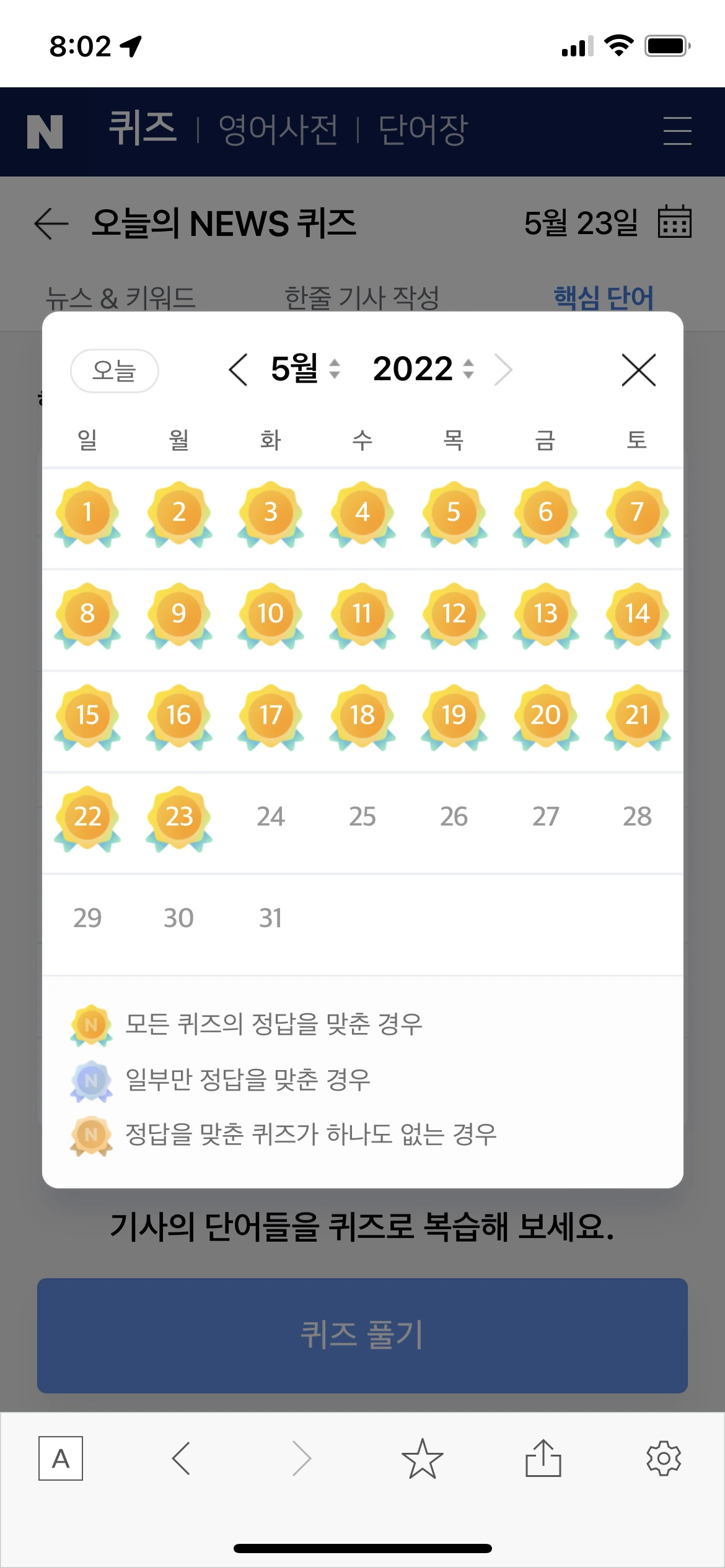Viewport: 725px width, 1568px height.
Task: Open browser settings gear
Action: click(x=664, y=1458)
